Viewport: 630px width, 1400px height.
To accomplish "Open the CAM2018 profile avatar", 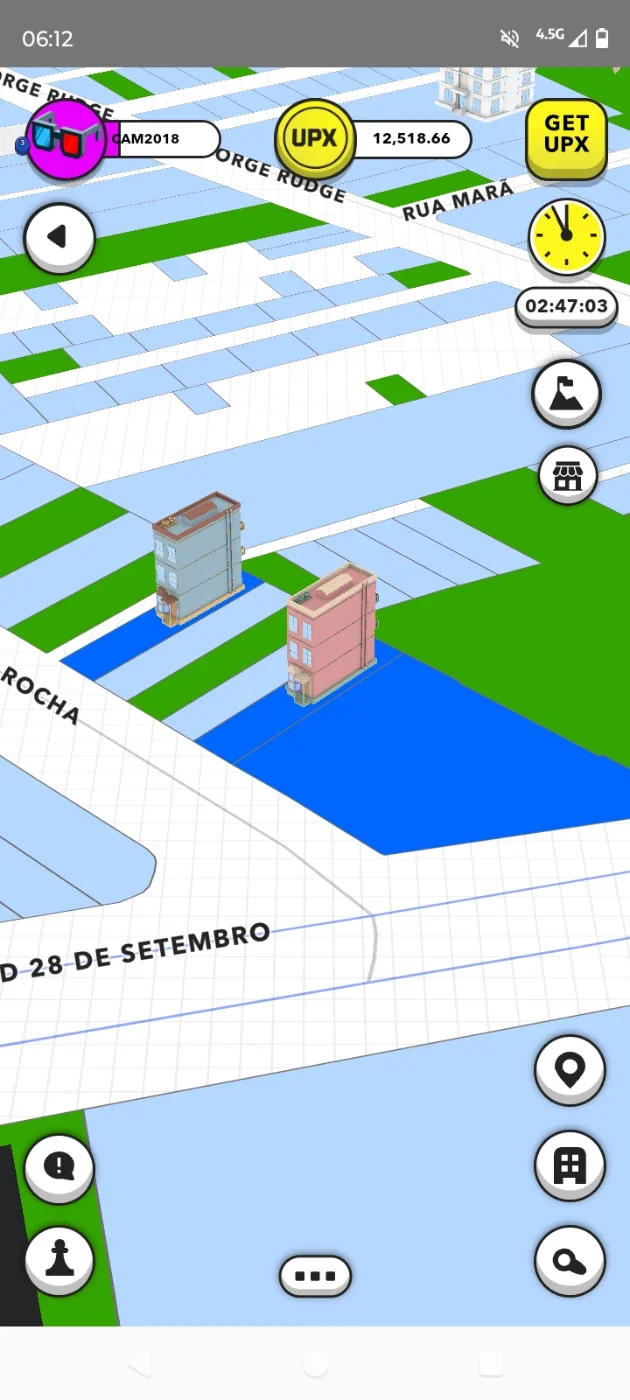I will [65, 139].
